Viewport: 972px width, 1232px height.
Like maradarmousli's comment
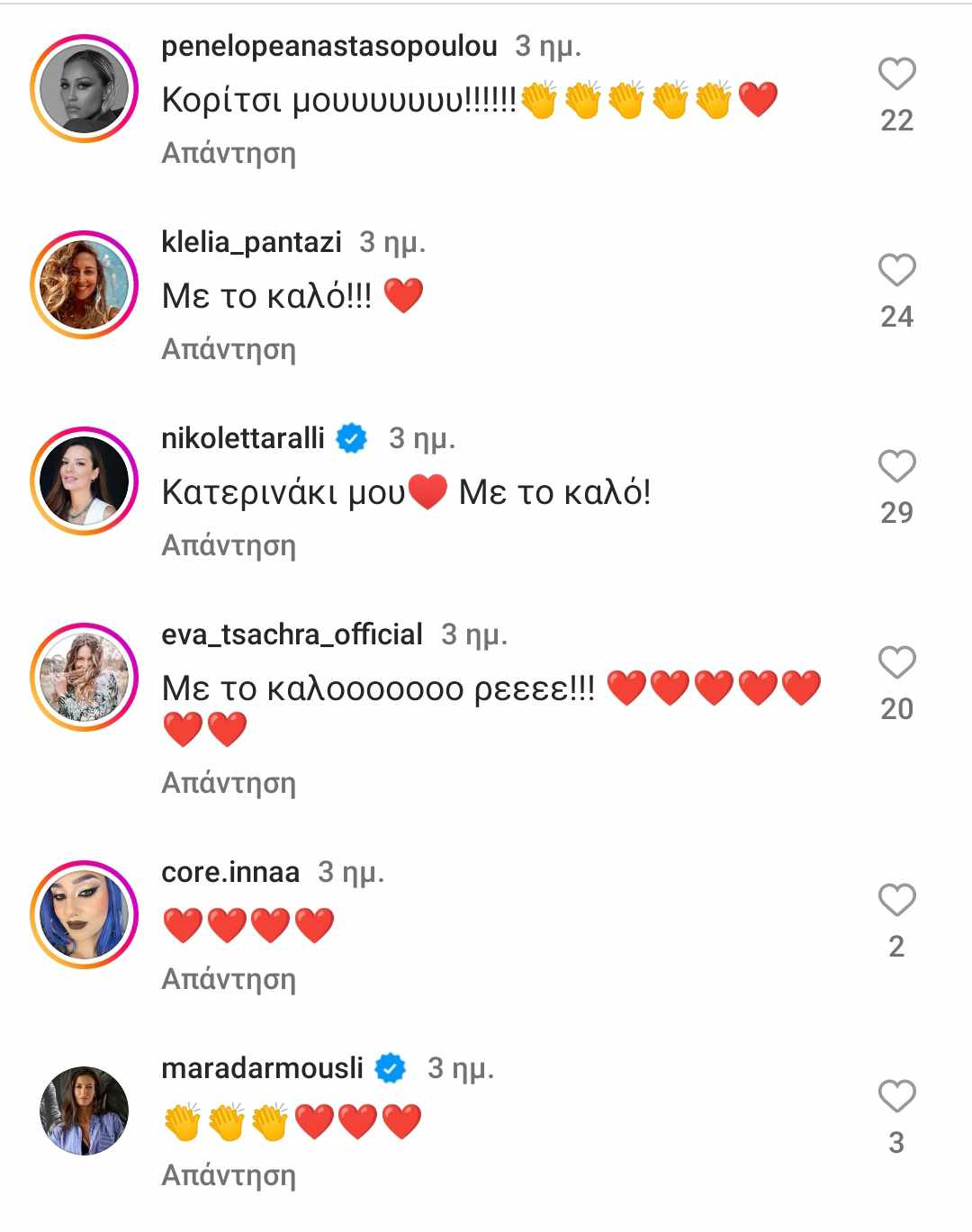(x=896, y=1096)
